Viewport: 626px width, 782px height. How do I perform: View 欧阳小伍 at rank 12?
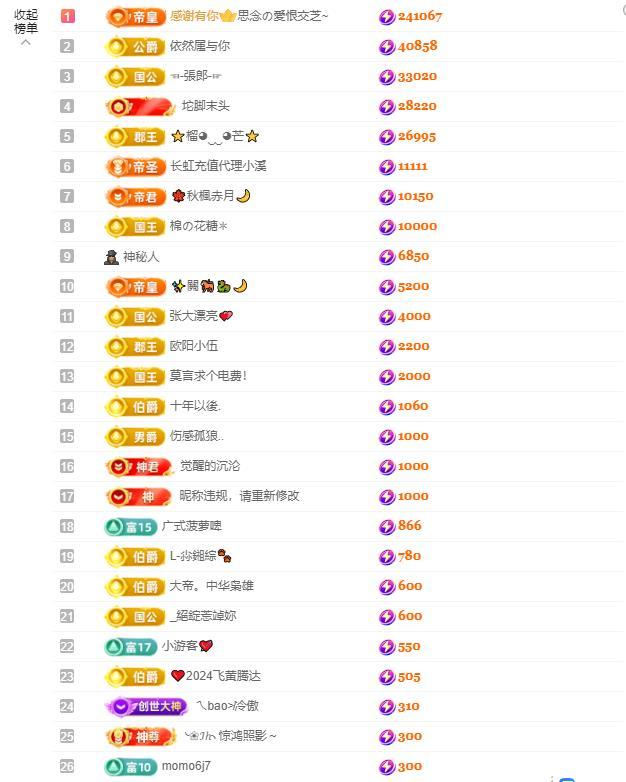tap(193, 346)
